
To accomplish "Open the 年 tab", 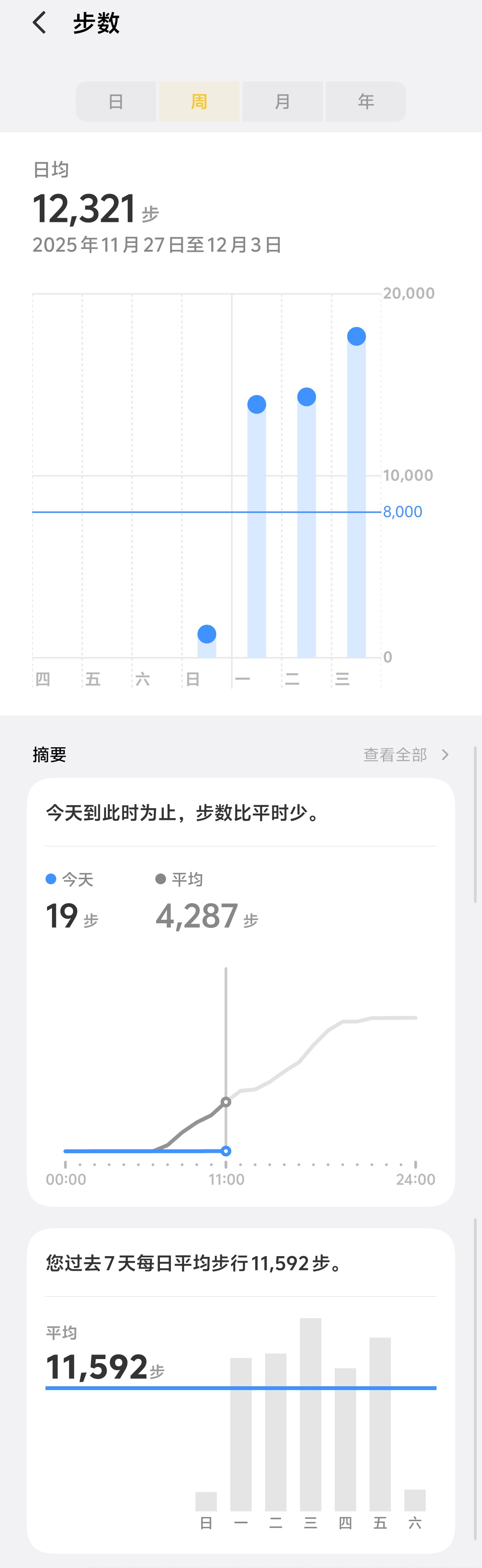I will point(366,102).
